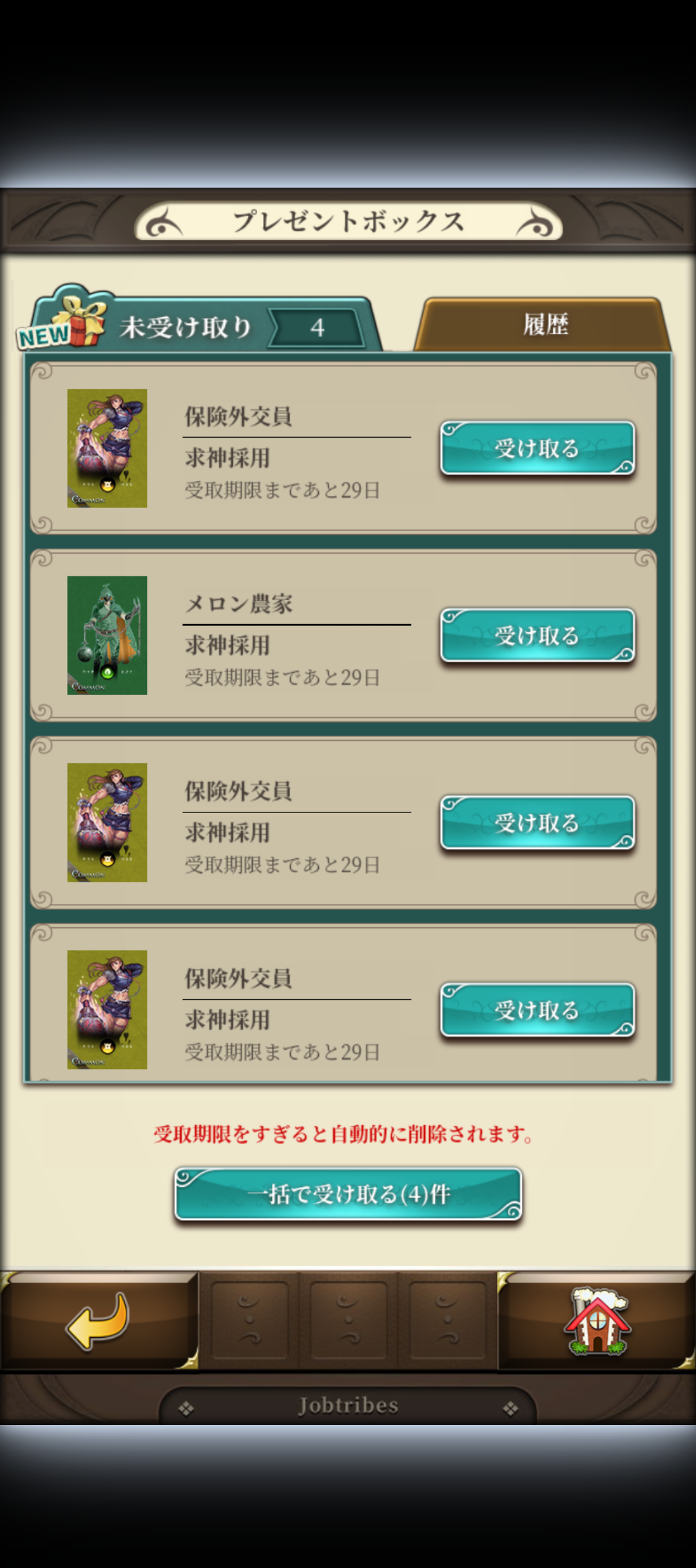The image size is (696, 1568).
Task: Go back with the yellow arrow
Action: (98, 1320)
